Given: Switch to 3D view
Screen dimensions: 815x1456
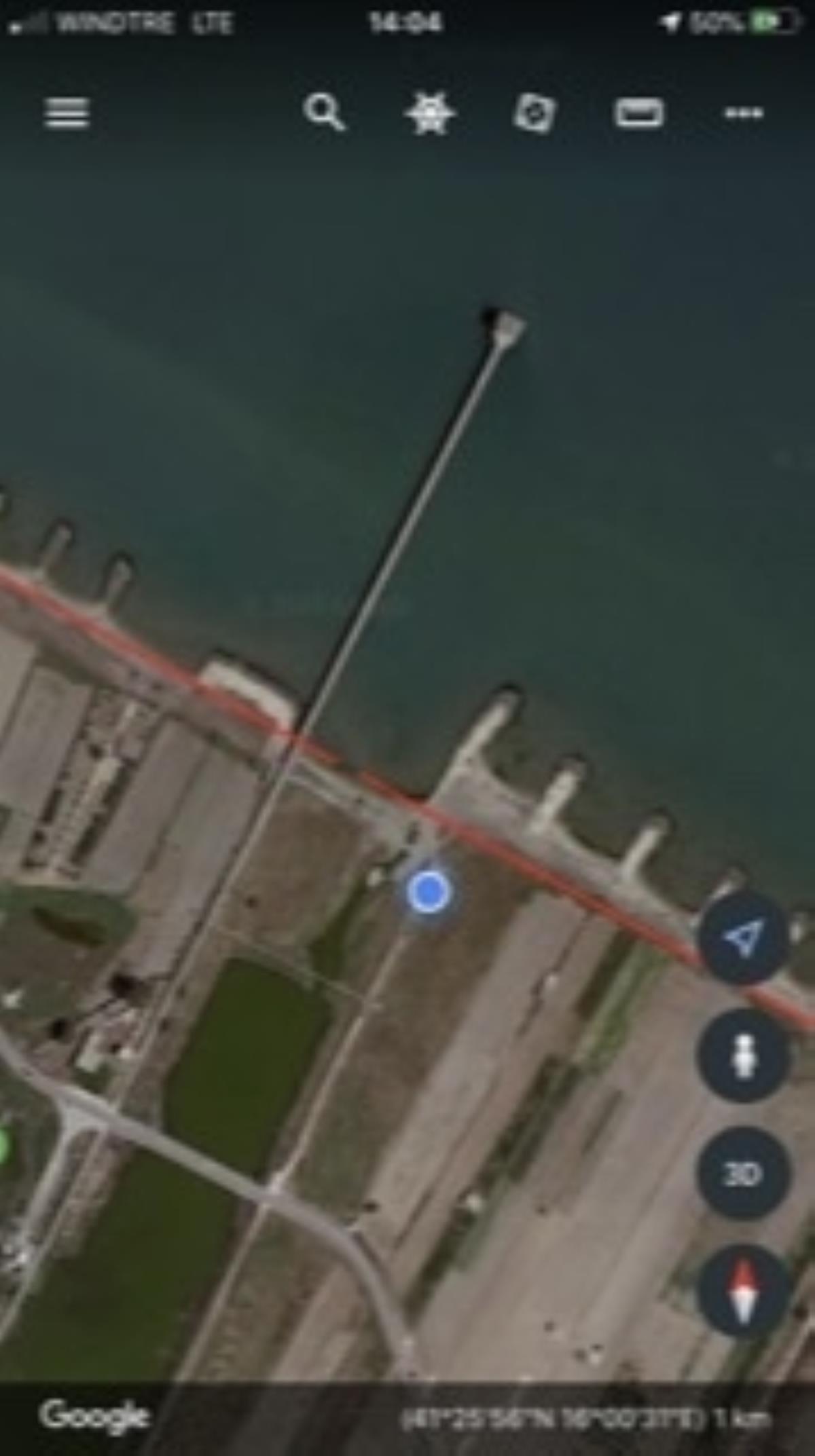Looking at the screenshot, I should point(744,1174).
